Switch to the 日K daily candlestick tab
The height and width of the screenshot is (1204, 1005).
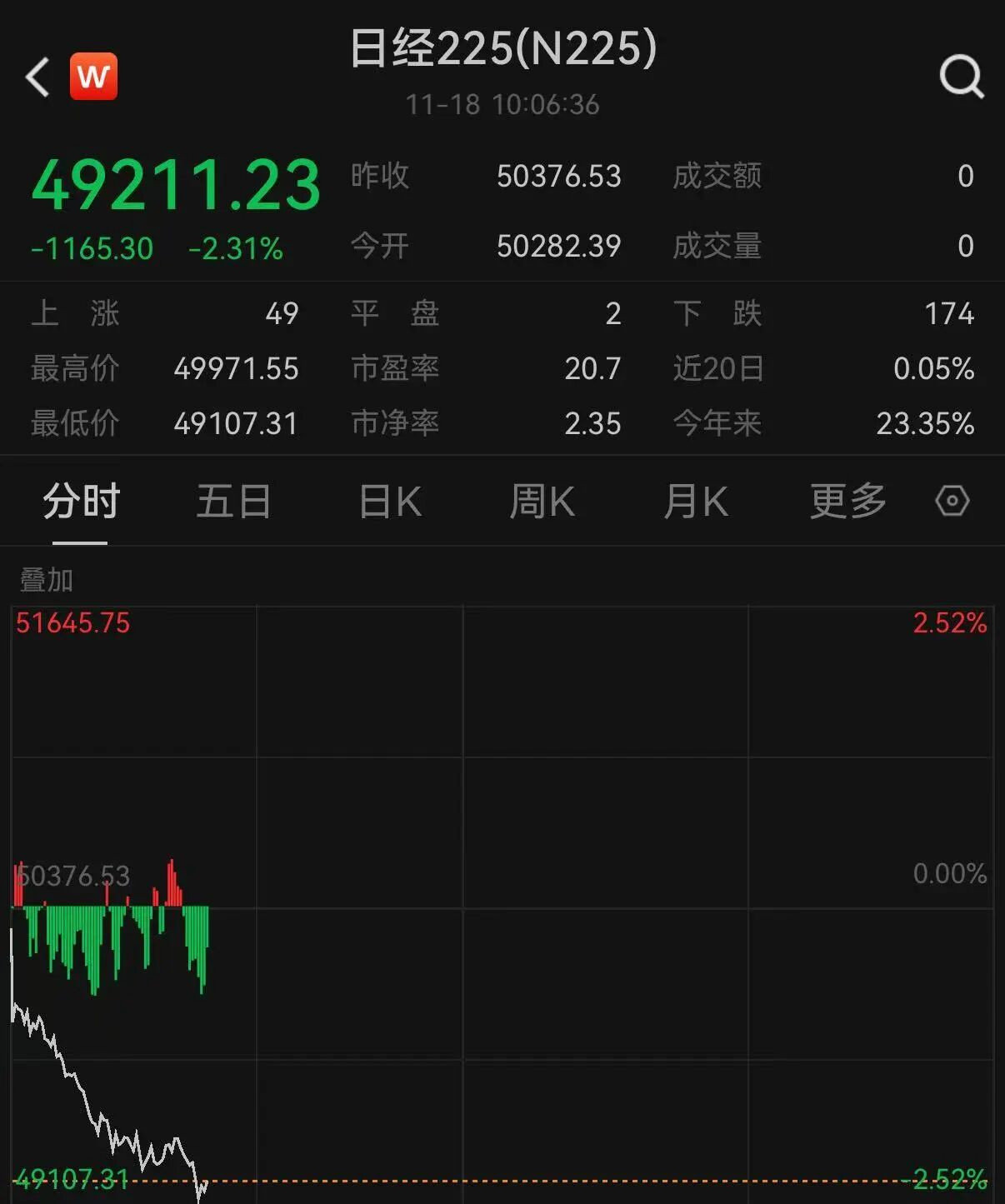coord(389,502)
